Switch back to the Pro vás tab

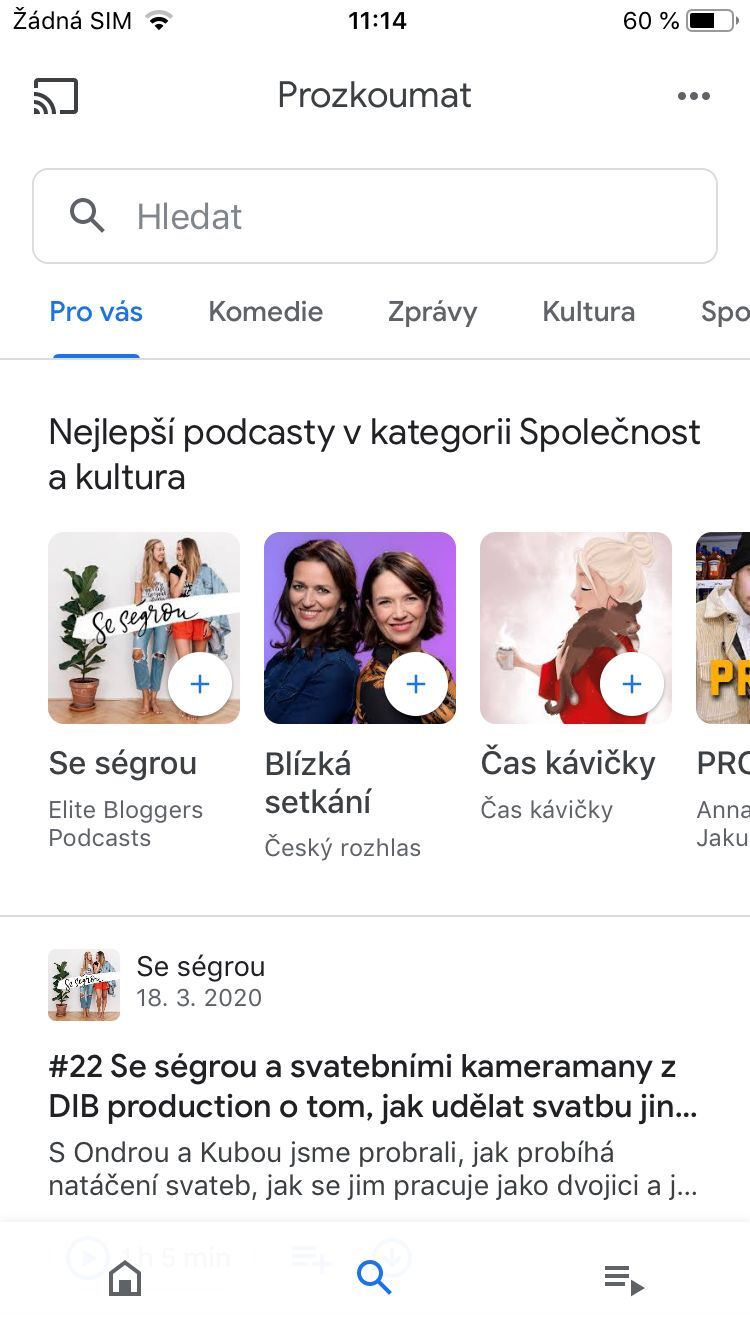coord(95,312)
